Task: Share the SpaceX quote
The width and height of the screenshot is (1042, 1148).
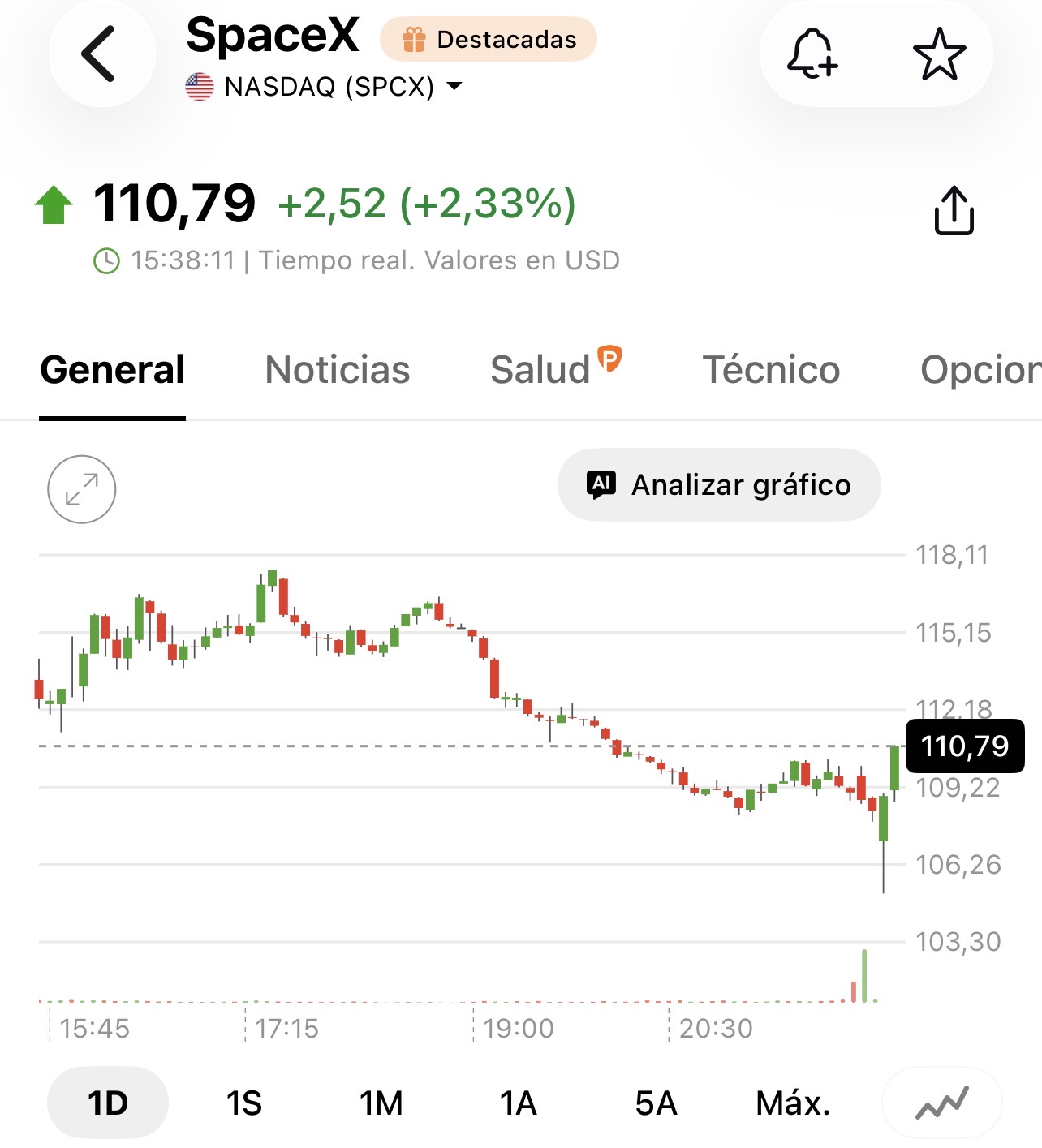Action: coord(954,210)
